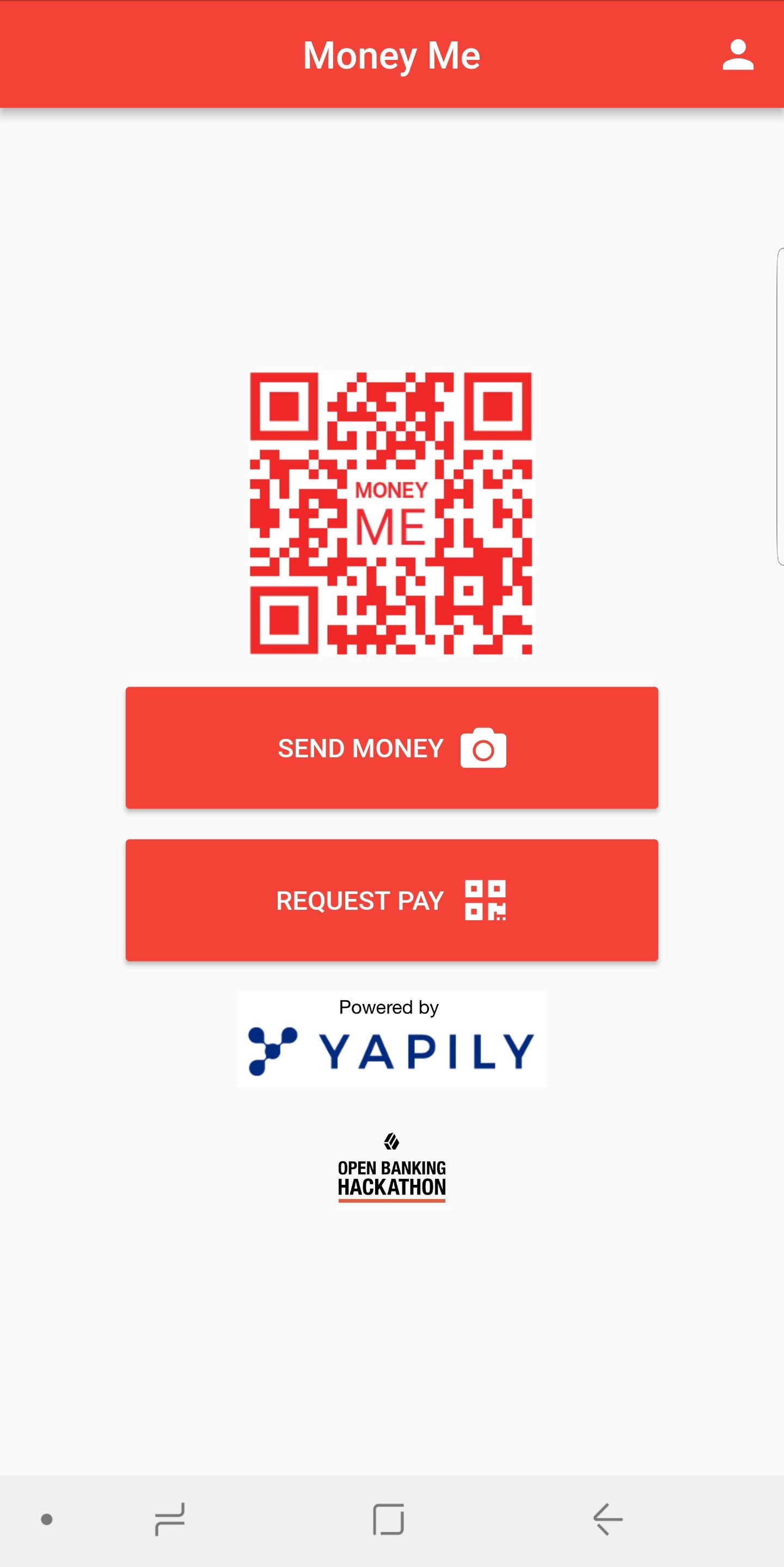The image size is (784, 1567).
Task: Open the user profile icon
Action: [738, 55]
